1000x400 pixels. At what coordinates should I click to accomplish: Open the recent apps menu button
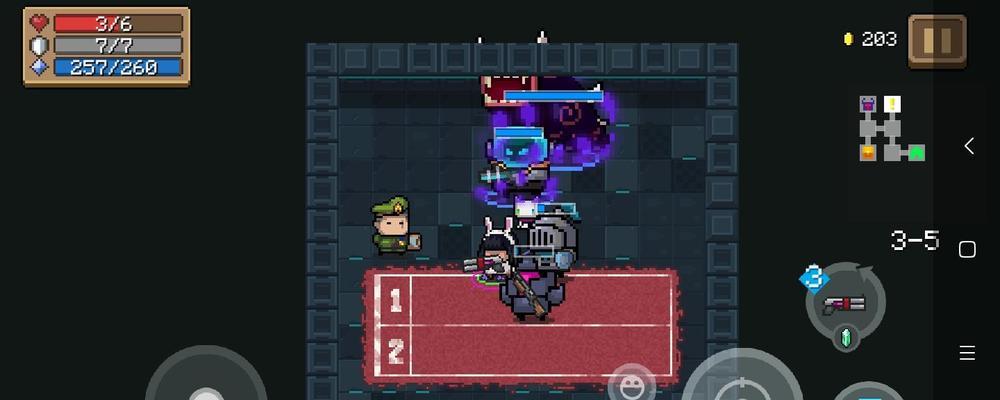[x=967, y=352]
